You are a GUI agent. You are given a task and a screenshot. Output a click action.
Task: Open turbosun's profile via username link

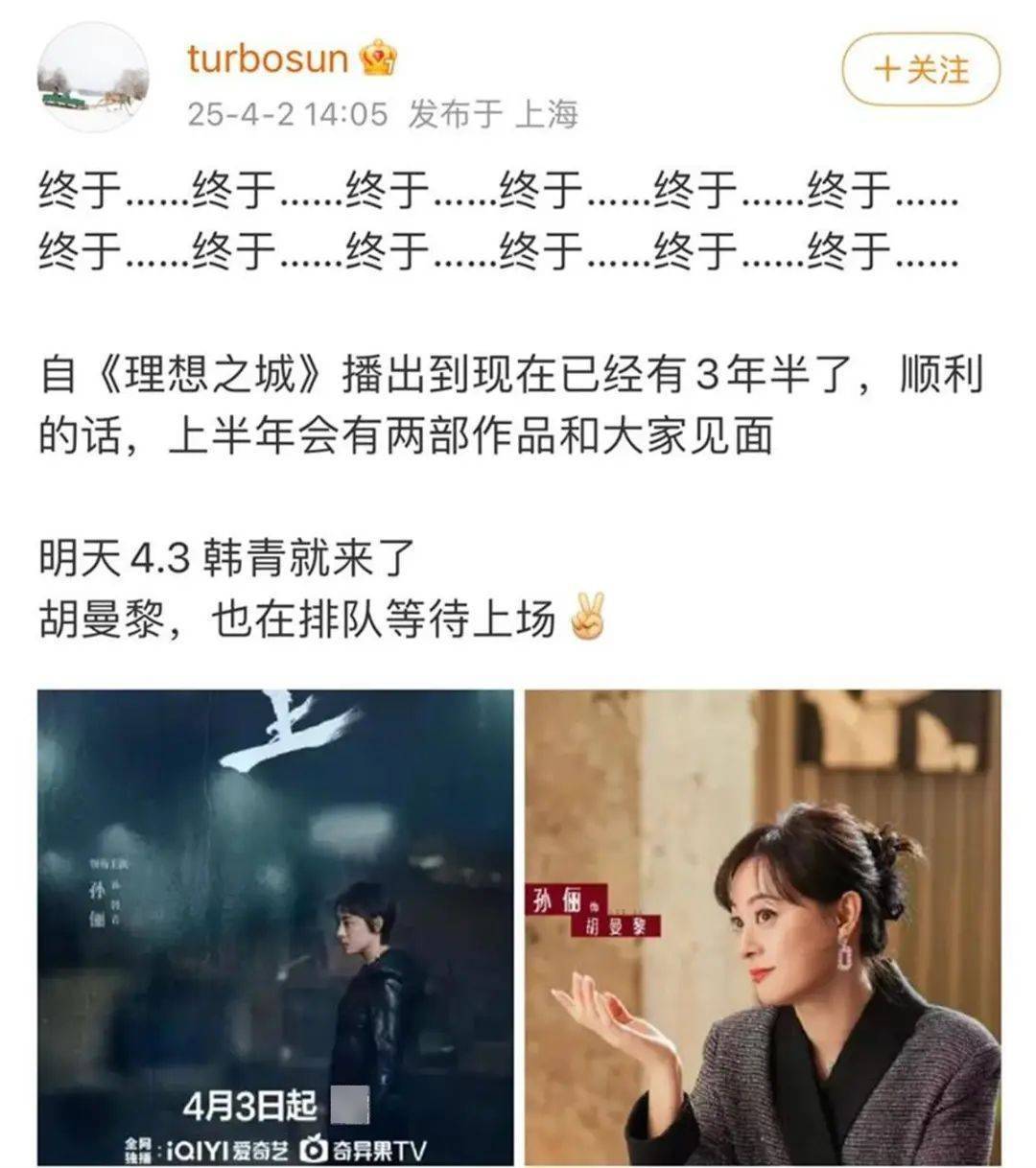[x=271, y=56]
